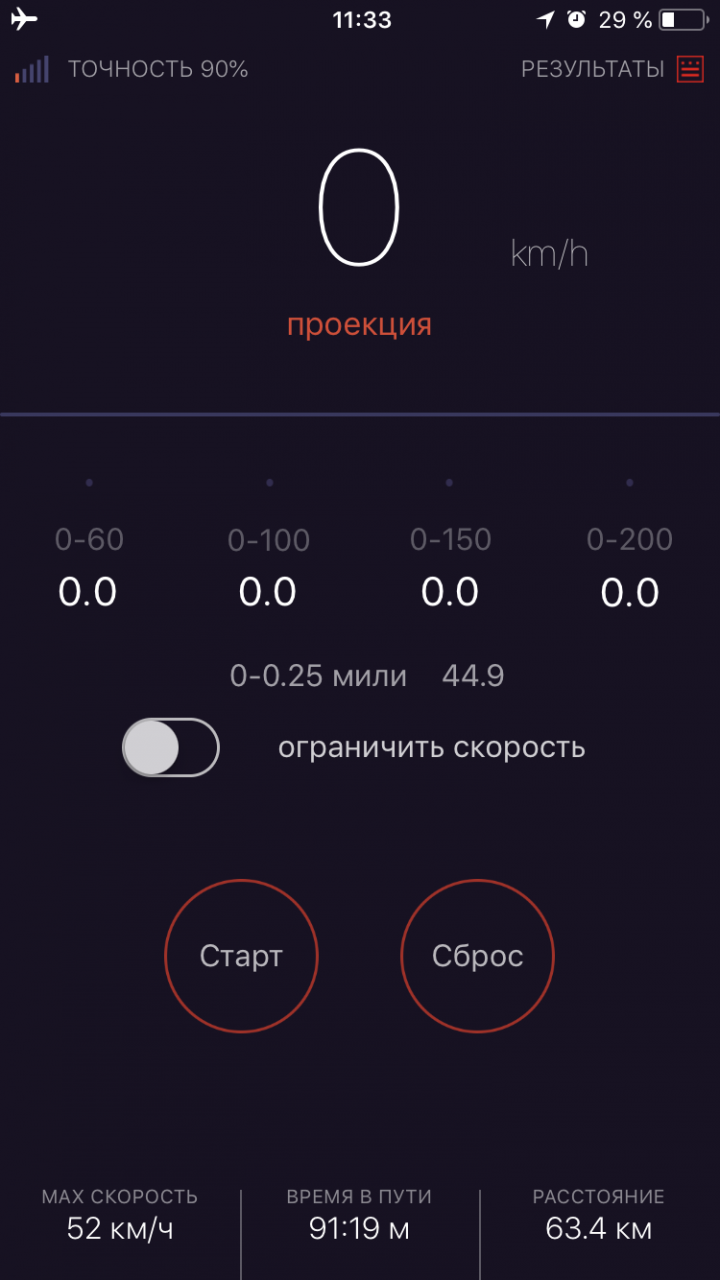Tap the Старт button
Viewport: 720px width, 1280px height.
[x=241, y=956]
